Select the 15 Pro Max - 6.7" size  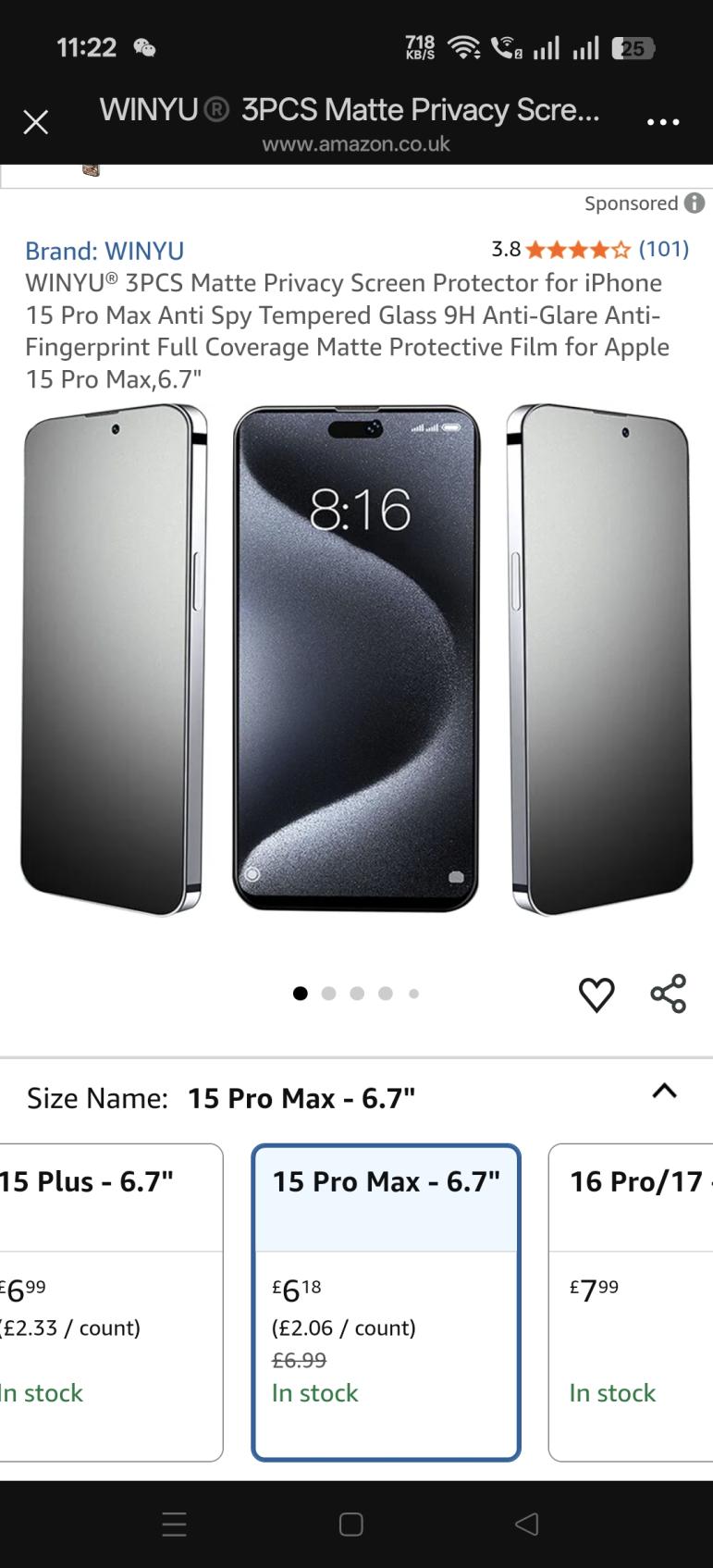[x=386, y=1301]
